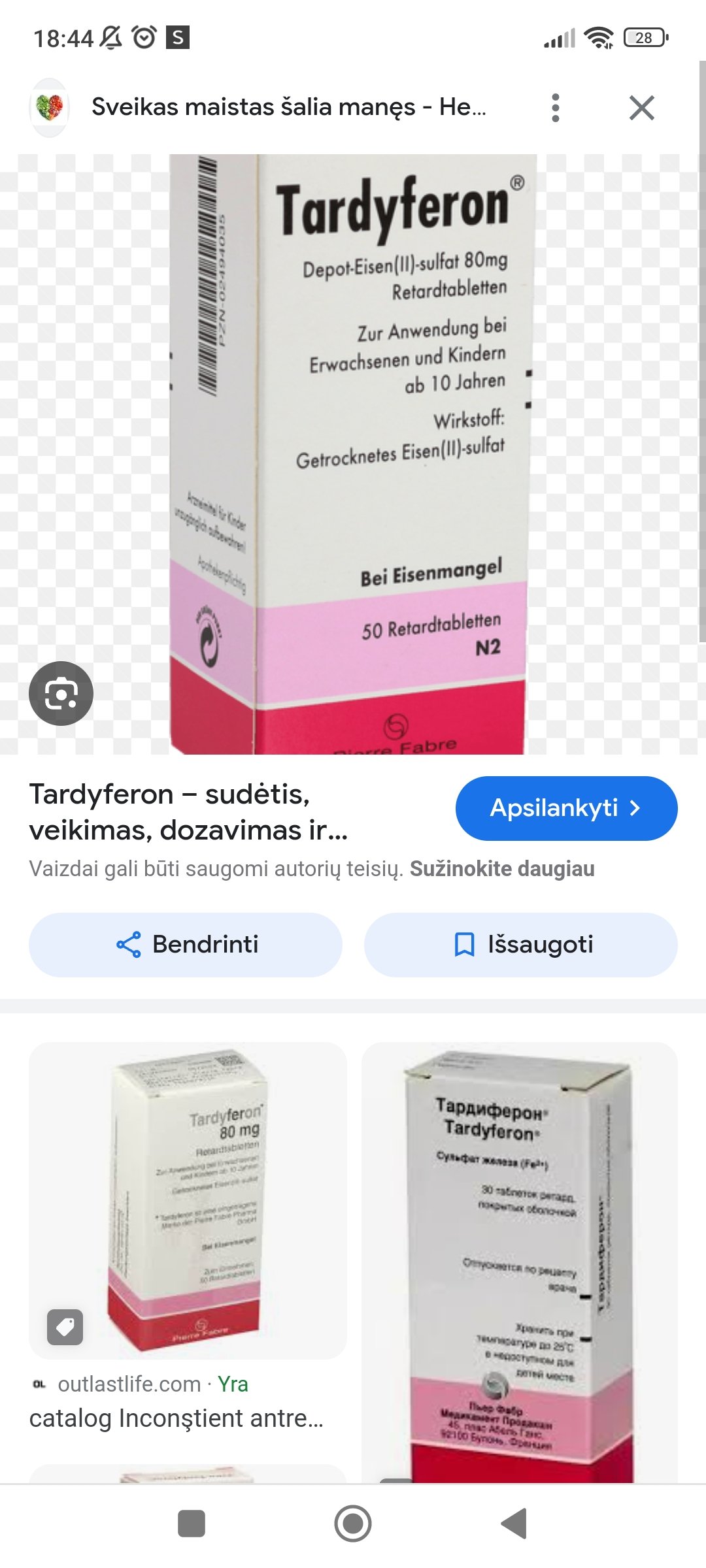Save the image with Išsaugoti
Viewport: 706px width, 1568px height.
tap(520, 945)
